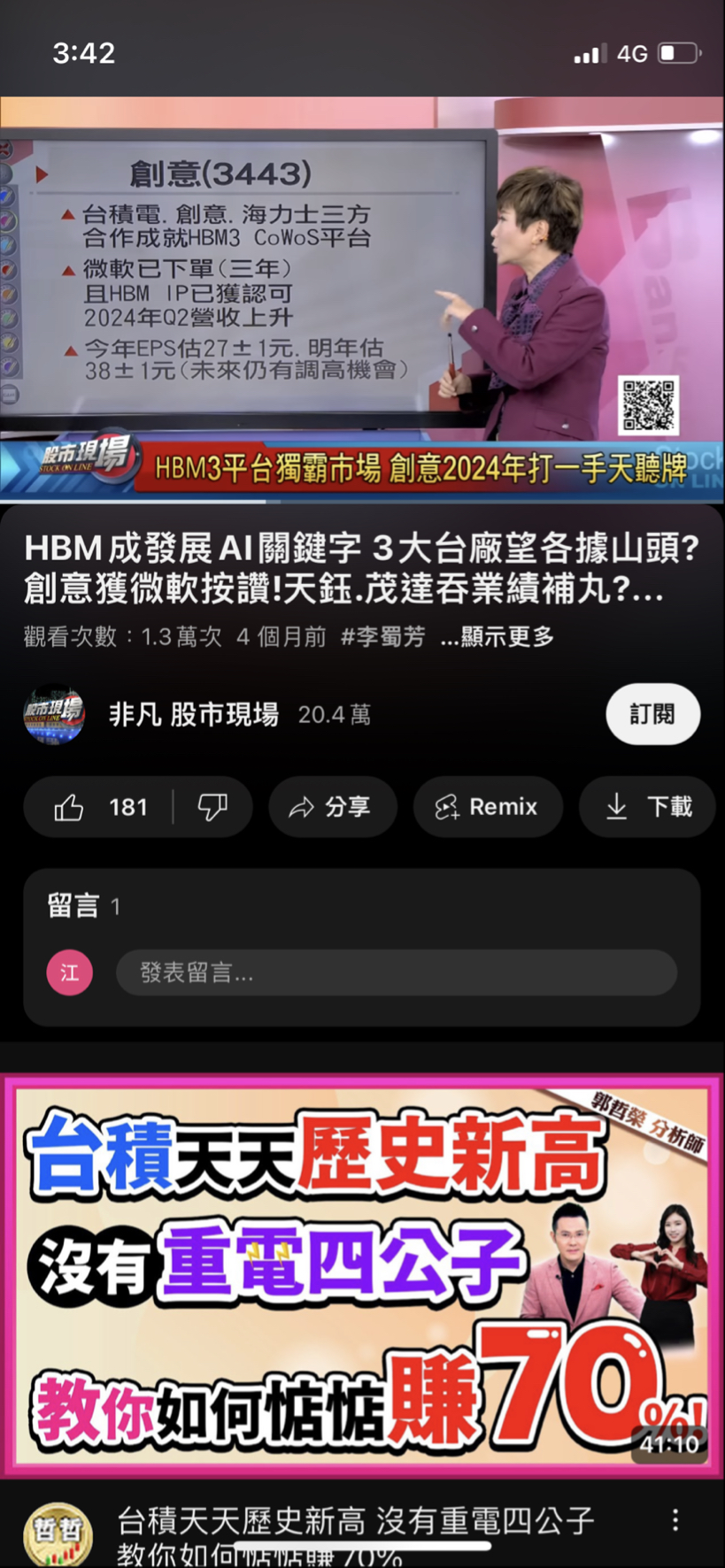Expand the 留言 comments section
This screenshot has height=1568, width=725.
354,905
